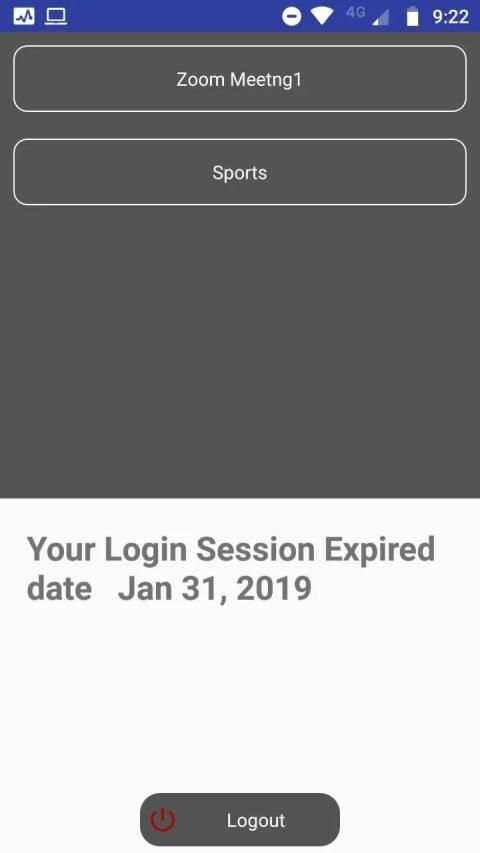Open the Zoom Meetng1 entry

click(239, 79)
